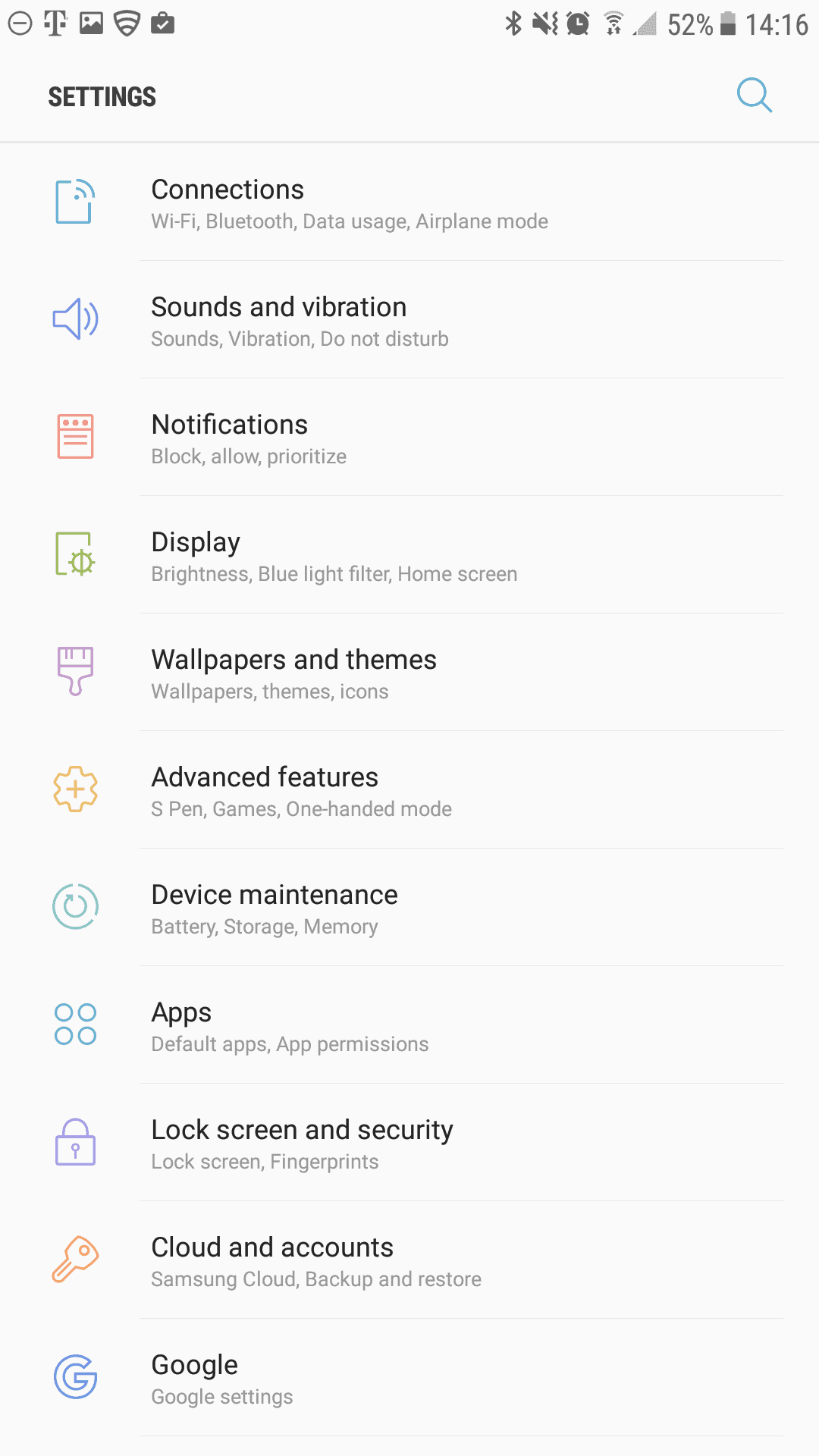Open Device maintenance
The height and width of the screenshot is (1456, 819).
(409, 908)
